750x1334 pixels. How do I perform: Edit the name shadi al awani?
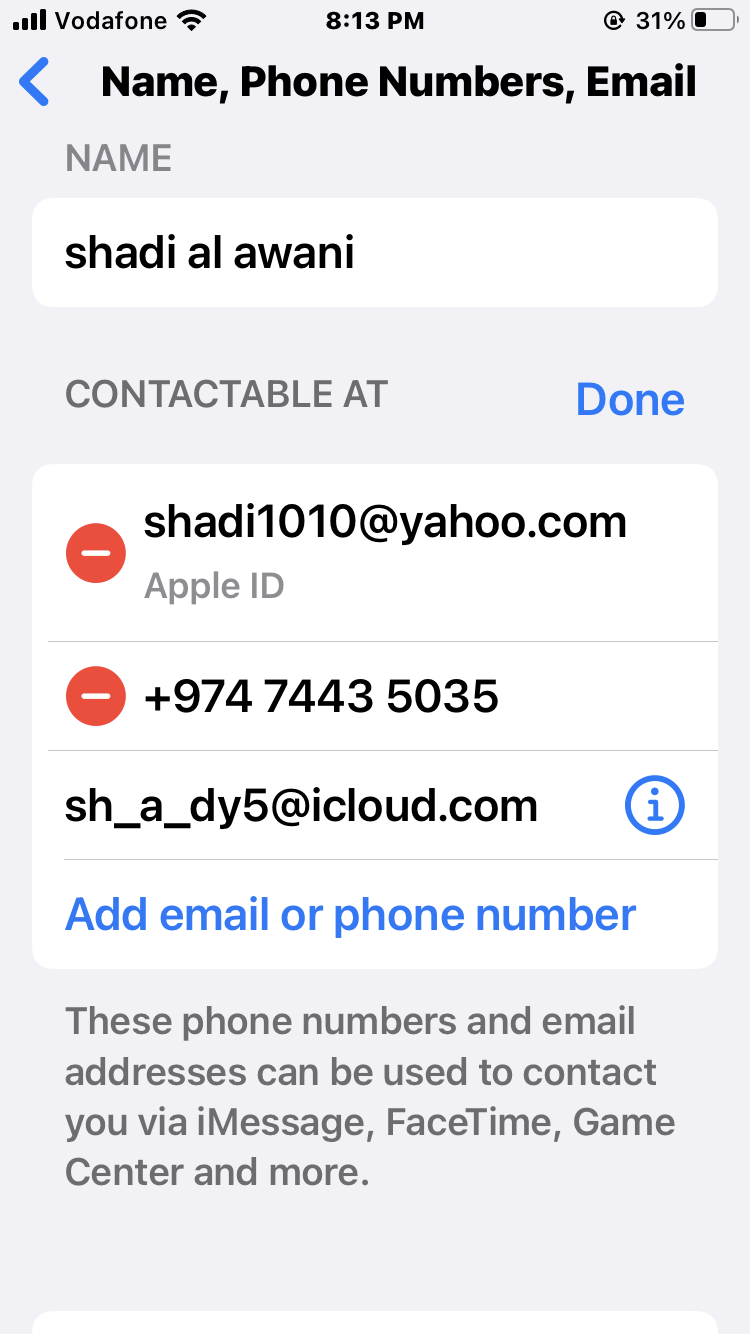(x=375, y=252)
